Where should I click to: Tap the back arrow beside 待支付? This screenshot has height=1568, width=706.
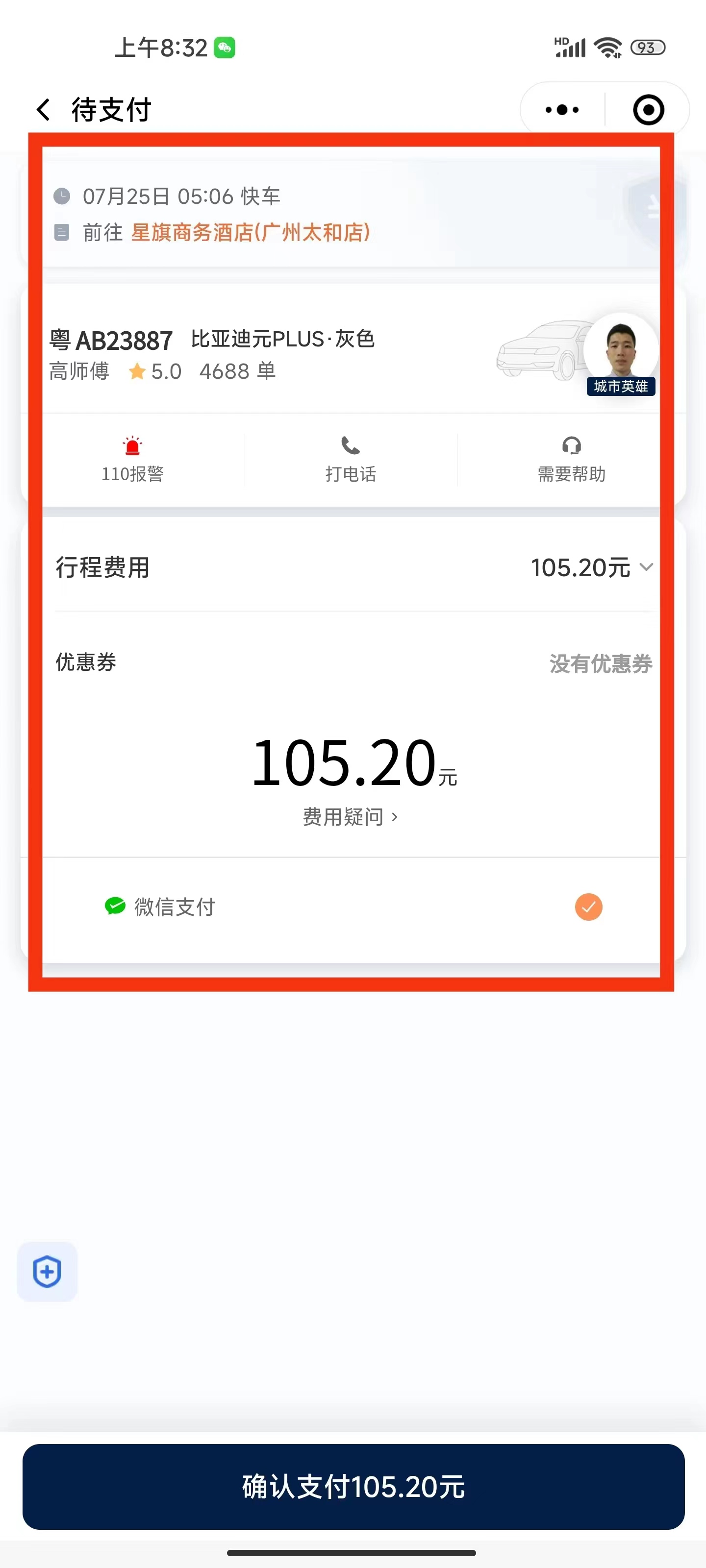click(42, 109)
